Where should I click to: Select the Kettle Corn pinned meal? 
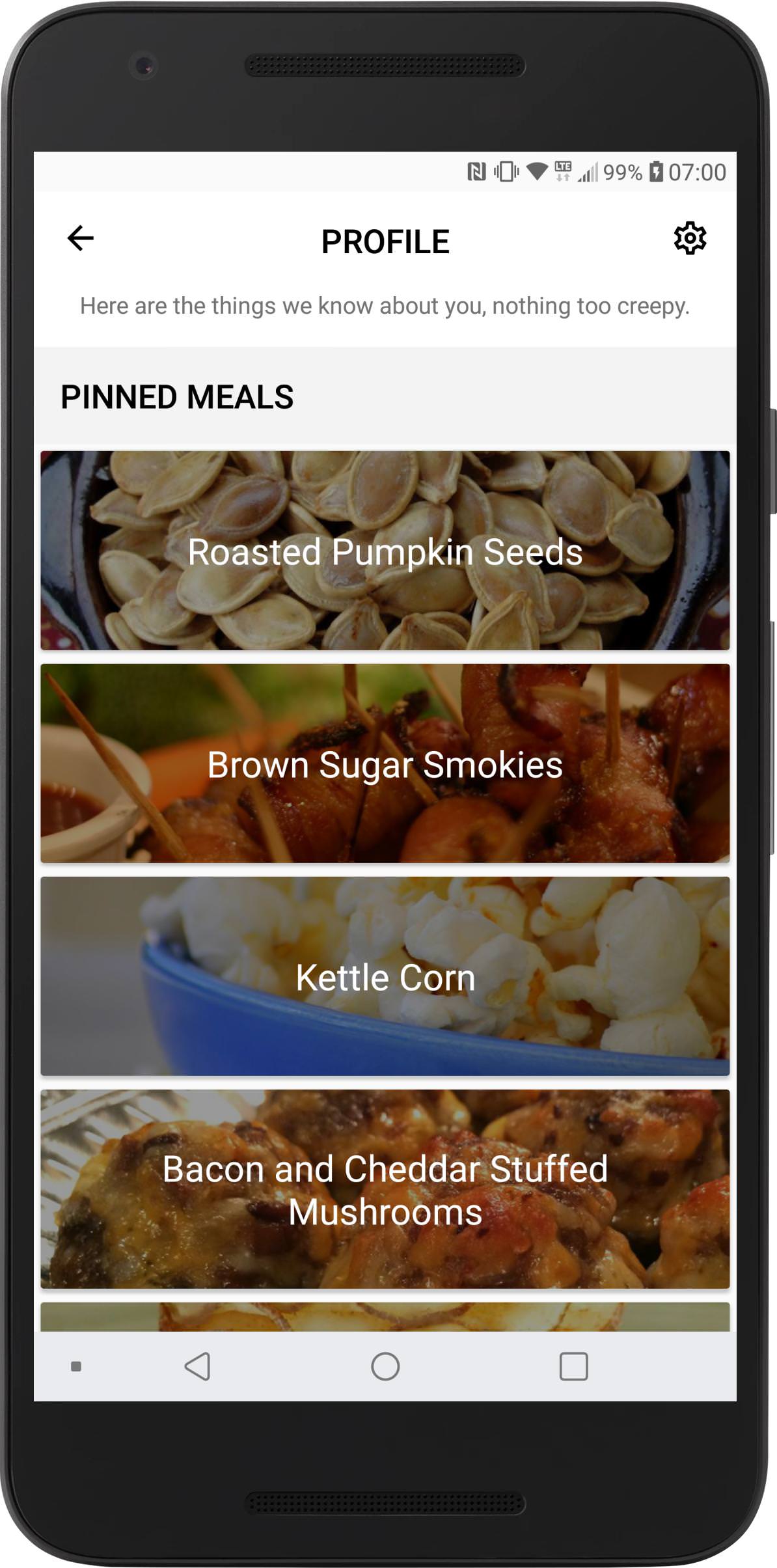[385, 976]
